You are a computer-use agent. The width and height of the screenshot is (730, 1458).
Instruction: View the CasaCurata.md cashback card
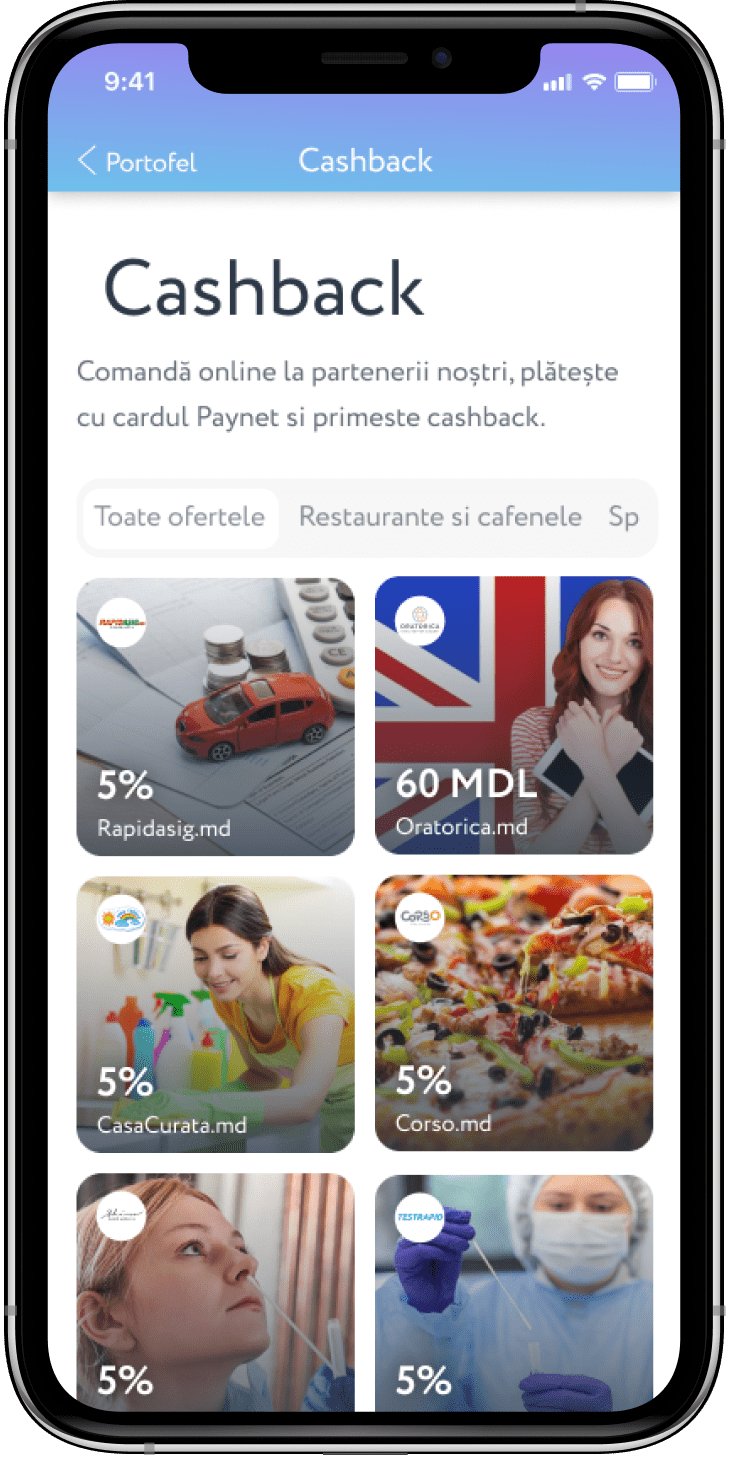(215, 1014)
